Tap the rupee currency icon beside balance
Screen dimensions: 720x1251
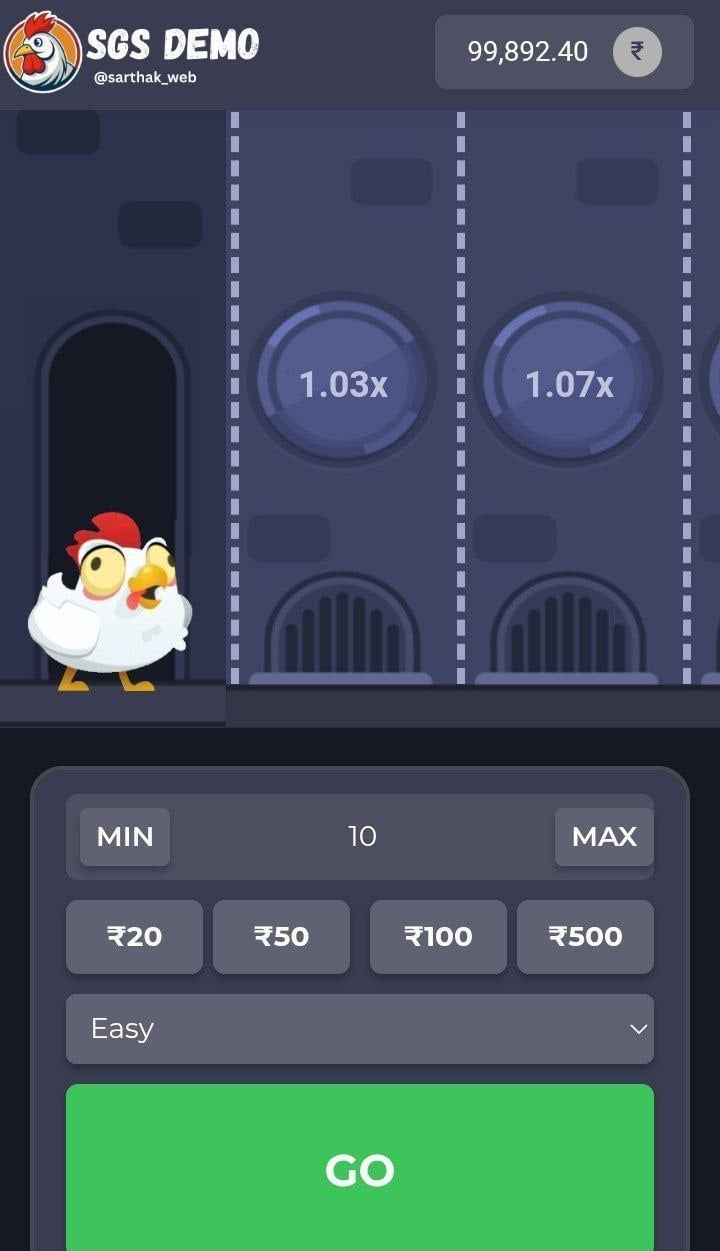pos(637,52)
